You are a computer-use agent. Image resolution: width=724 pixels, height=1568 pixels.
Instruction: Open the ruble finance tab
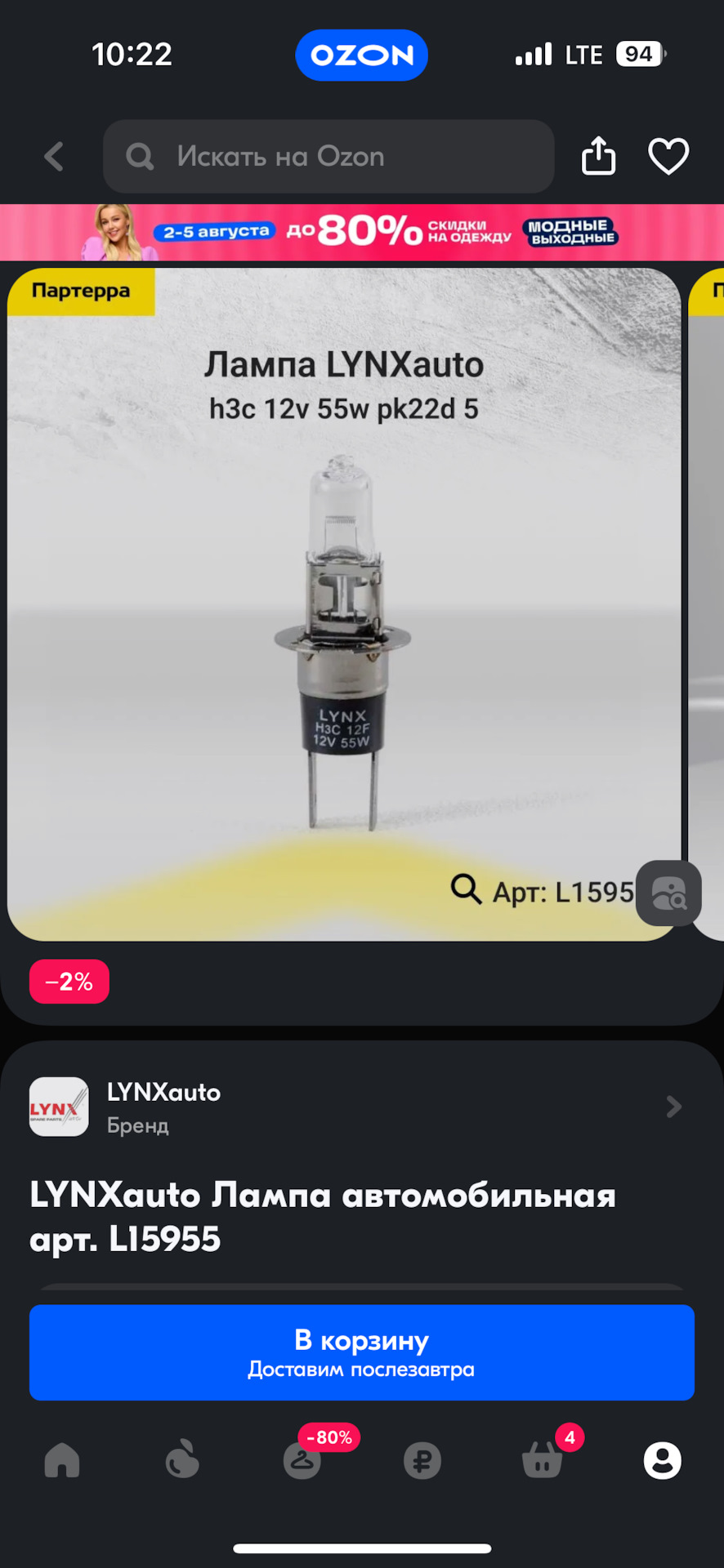(422, 1460)
